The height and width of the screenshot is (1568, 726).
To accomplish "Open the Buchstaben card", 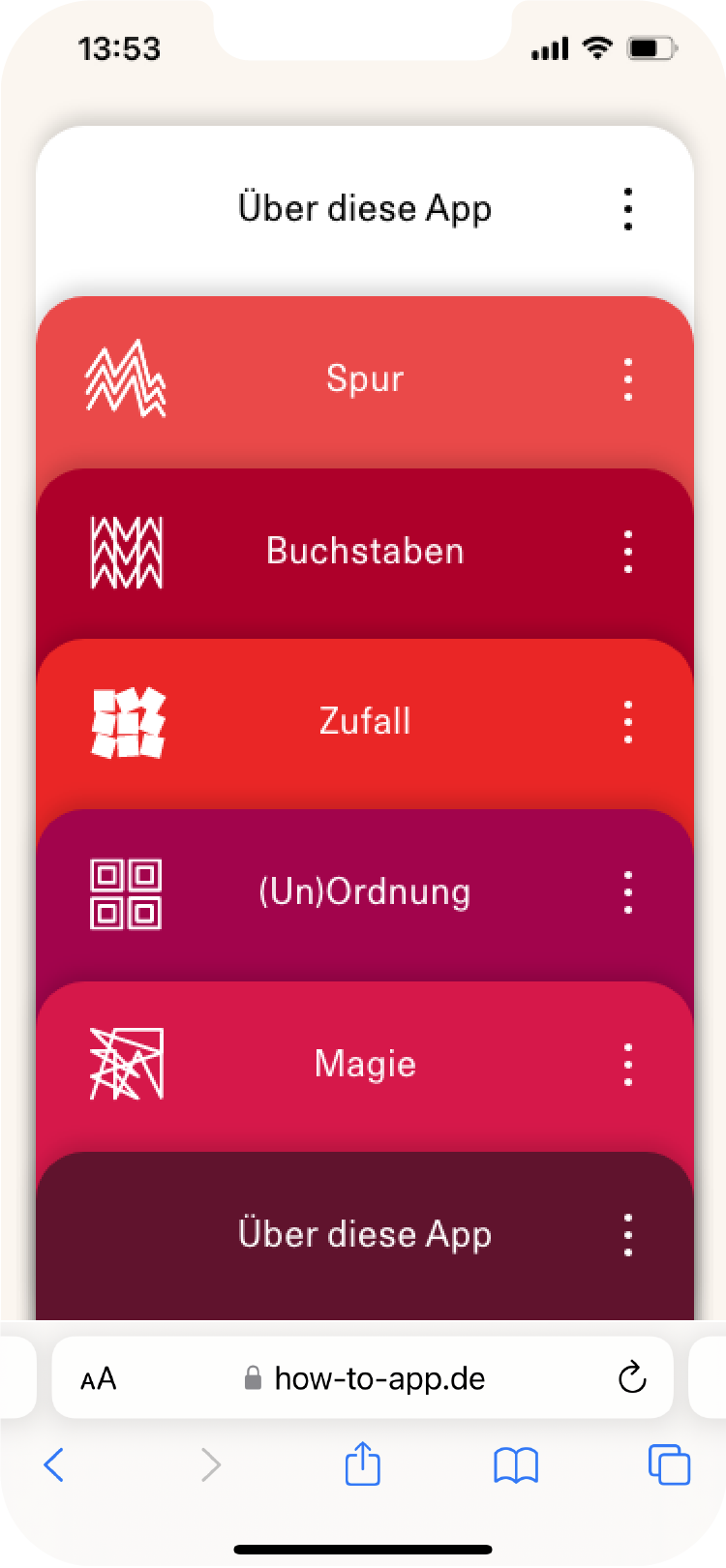I will (364, 551).
